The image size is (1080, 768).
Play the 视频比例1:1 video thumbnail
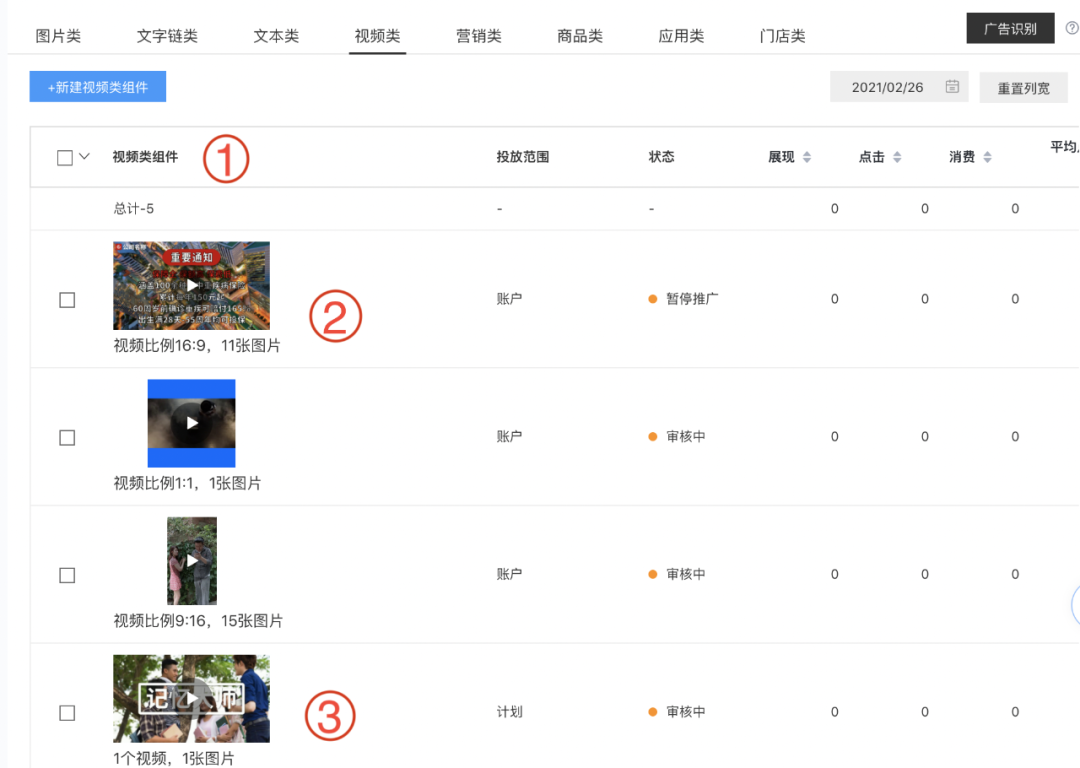pos(192,423)
